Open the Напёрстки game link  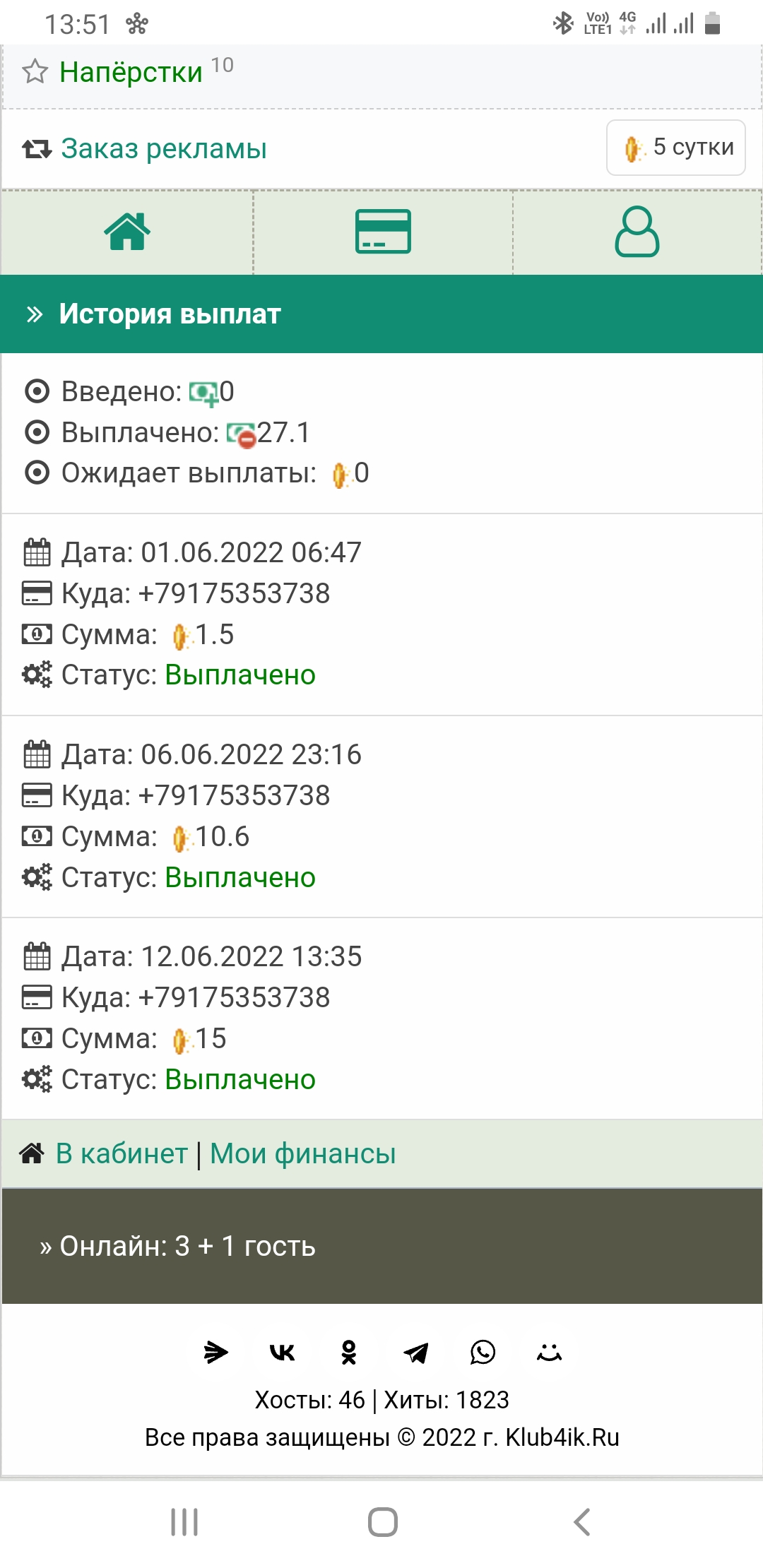click(131, 72)
